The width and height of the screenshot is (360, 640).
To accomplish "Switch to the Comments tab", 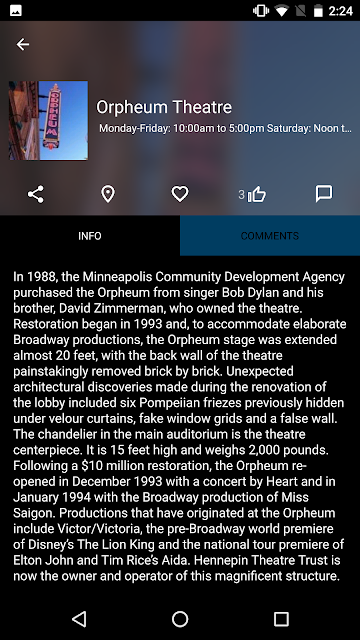I will [x=270, y=236].
